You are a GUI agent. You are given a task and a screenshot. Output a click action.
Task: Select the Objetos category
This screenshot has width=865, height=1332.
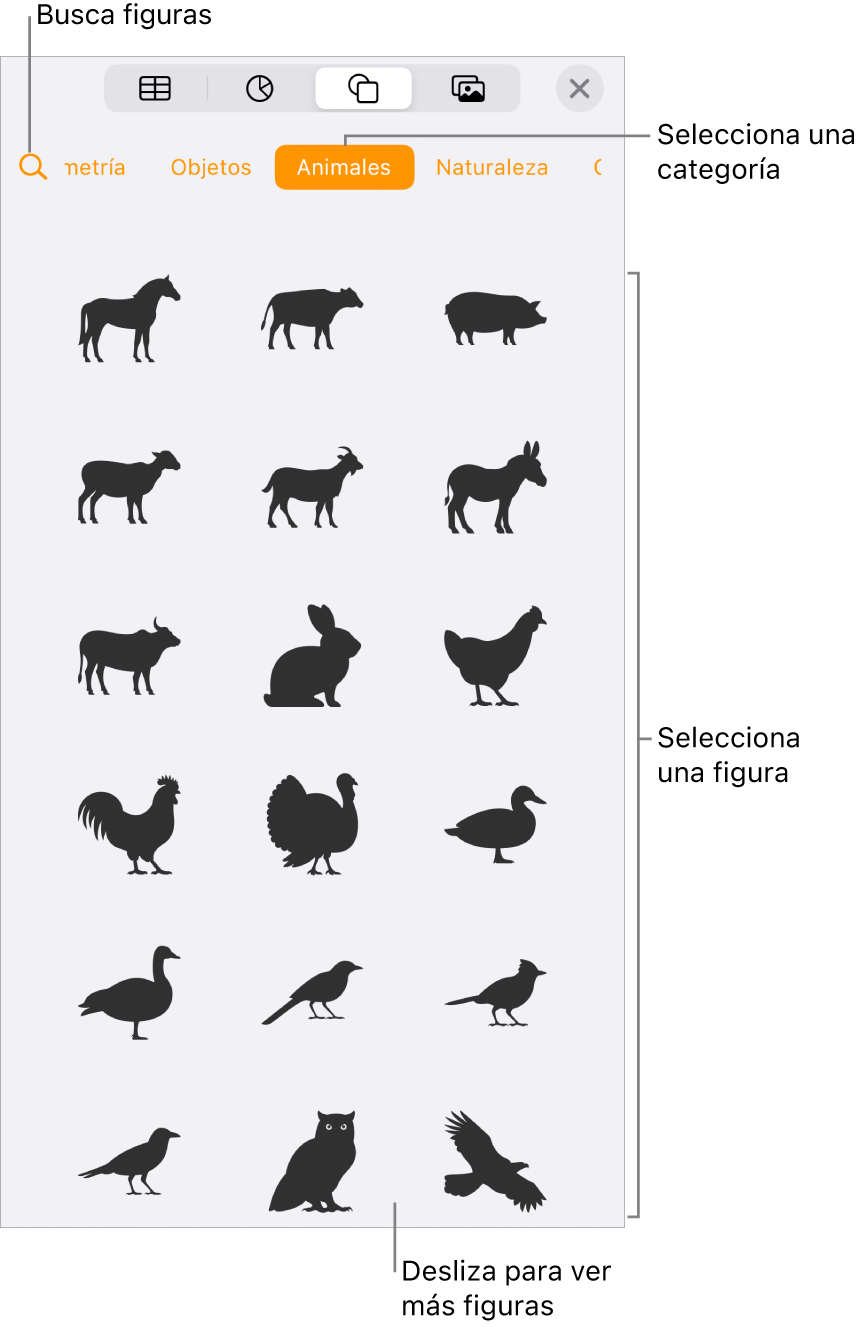(211, 167)
